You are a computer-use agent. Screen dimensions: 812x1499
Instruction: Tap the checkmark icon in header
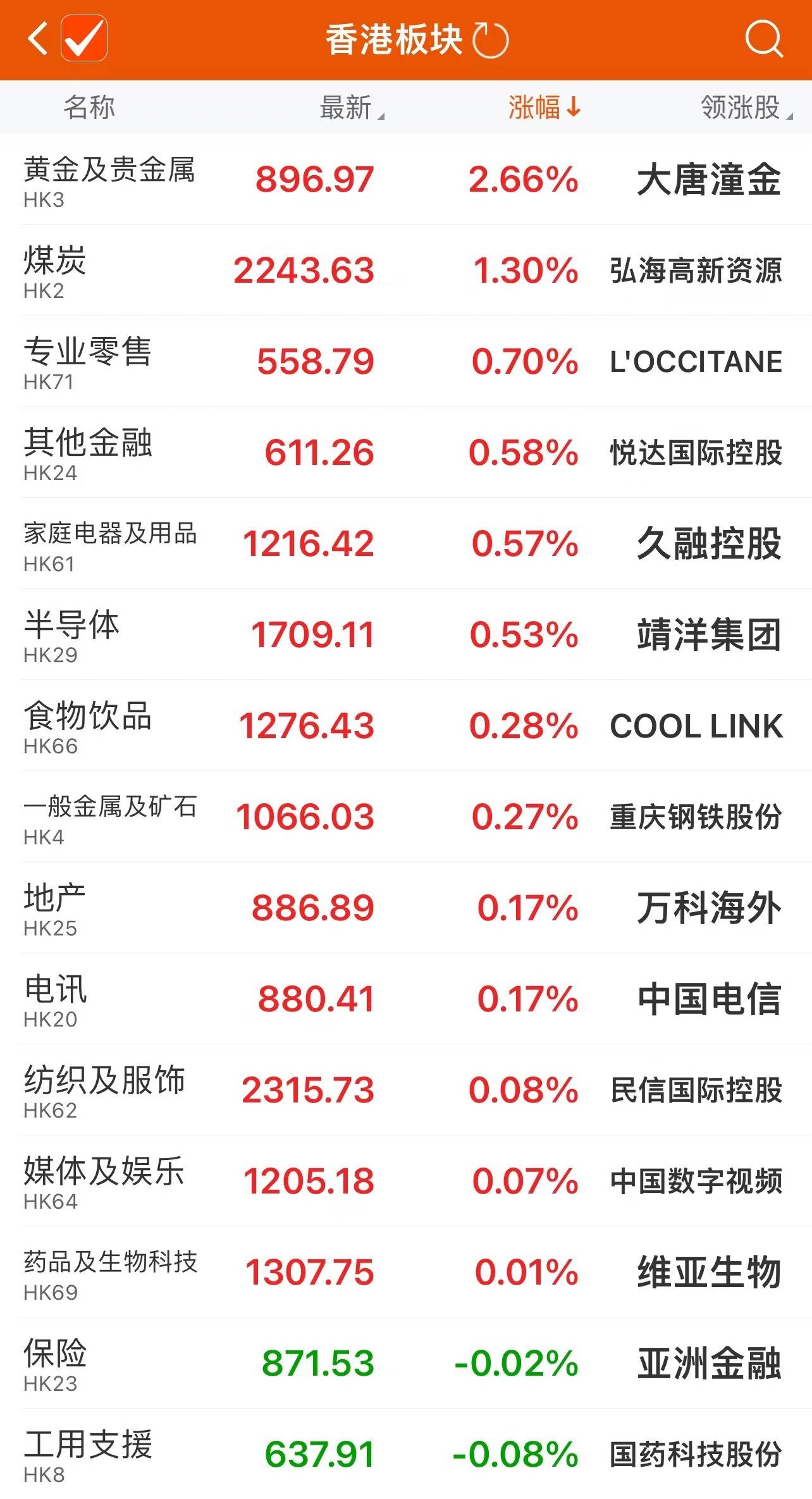coord(84,39)
